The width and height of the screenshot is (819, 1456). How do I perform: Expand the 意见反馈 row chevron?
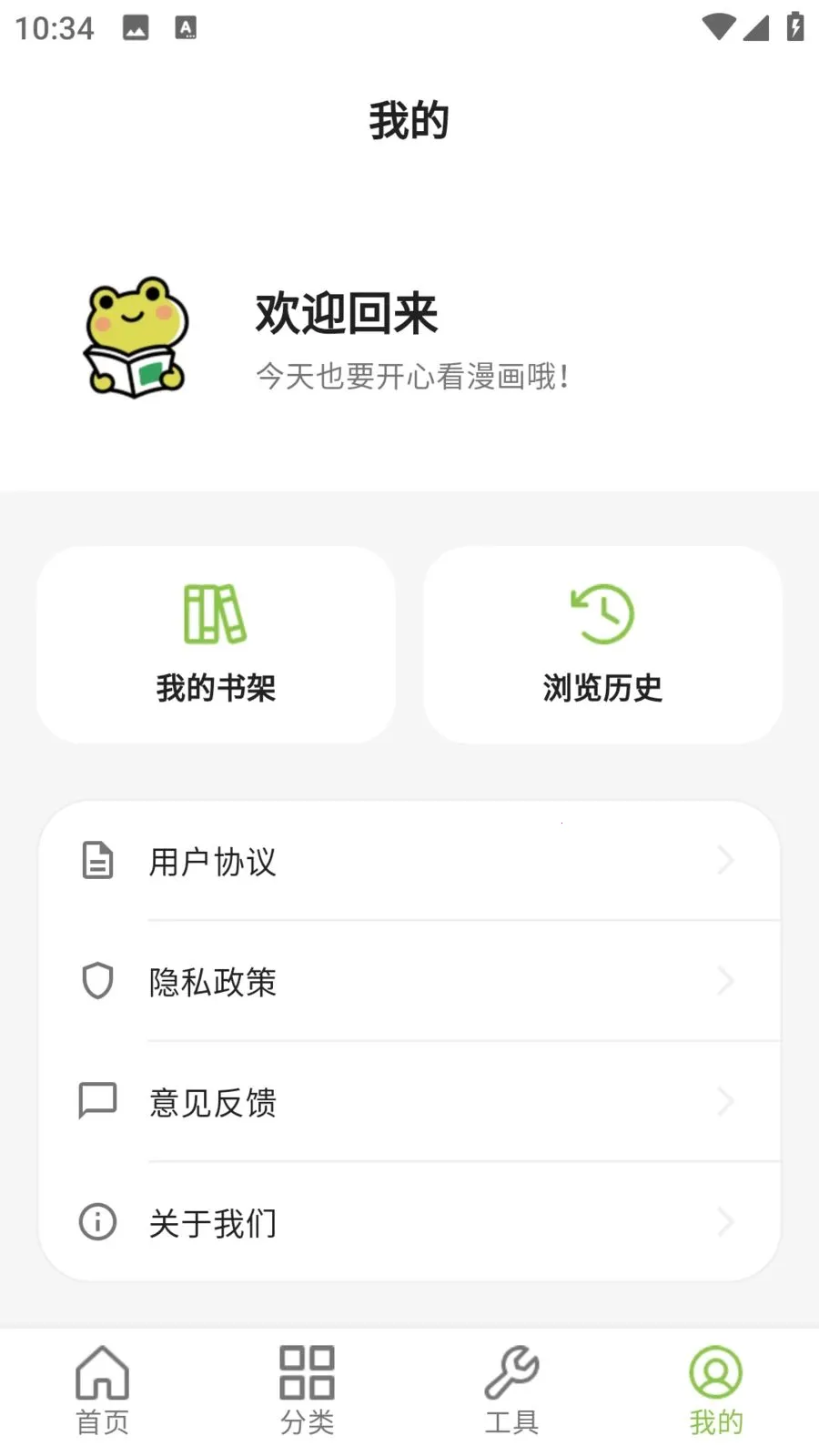[x=725, y=1101]
